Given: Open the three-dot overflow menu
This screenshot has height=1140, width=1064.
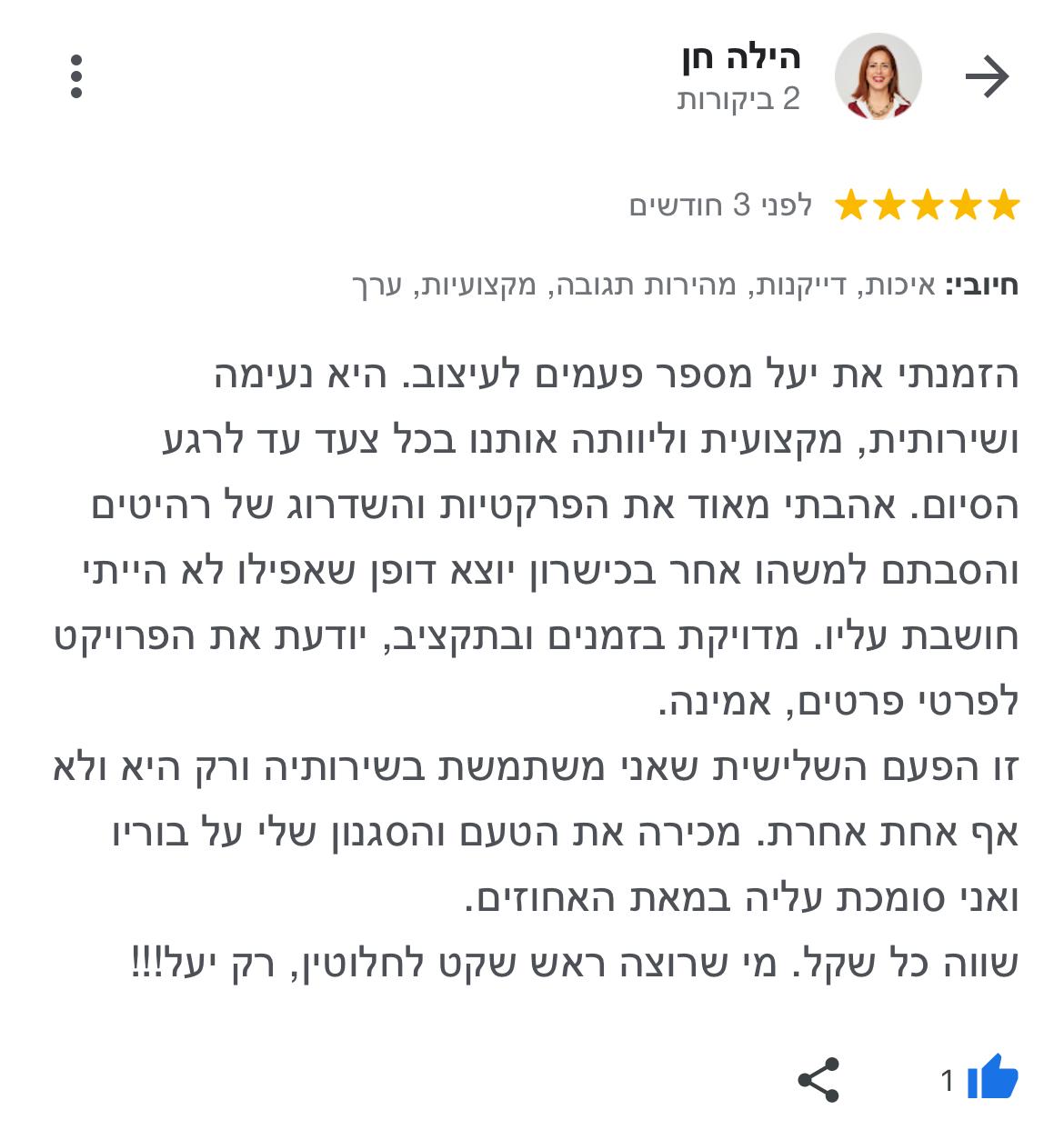Looking at the screenshot, I should (x=76, y=76).
